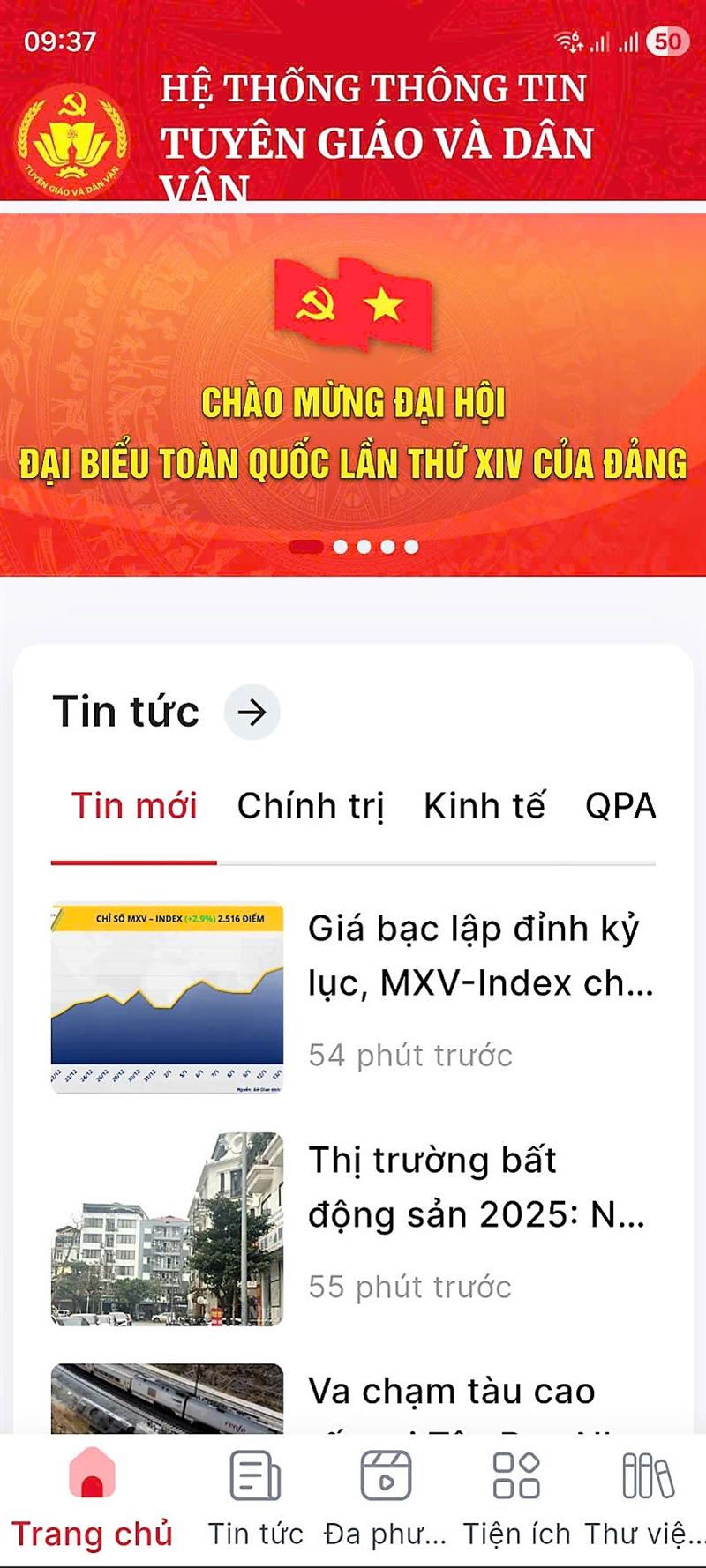The image size is (706, 1568).
Task: Open the Va chạm tàu cao article
Action: tap(452, 1393)
